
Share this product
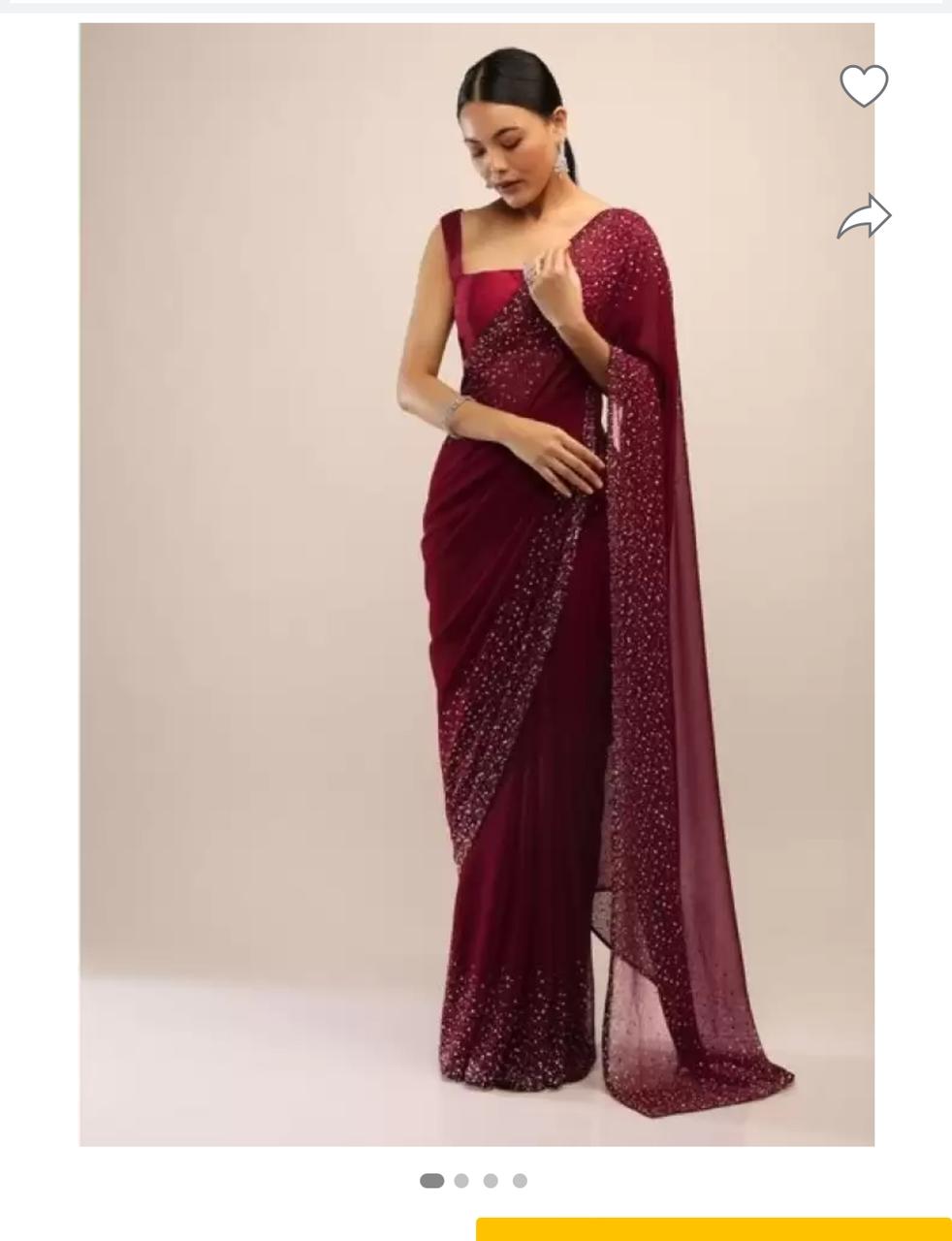[864, 216]
